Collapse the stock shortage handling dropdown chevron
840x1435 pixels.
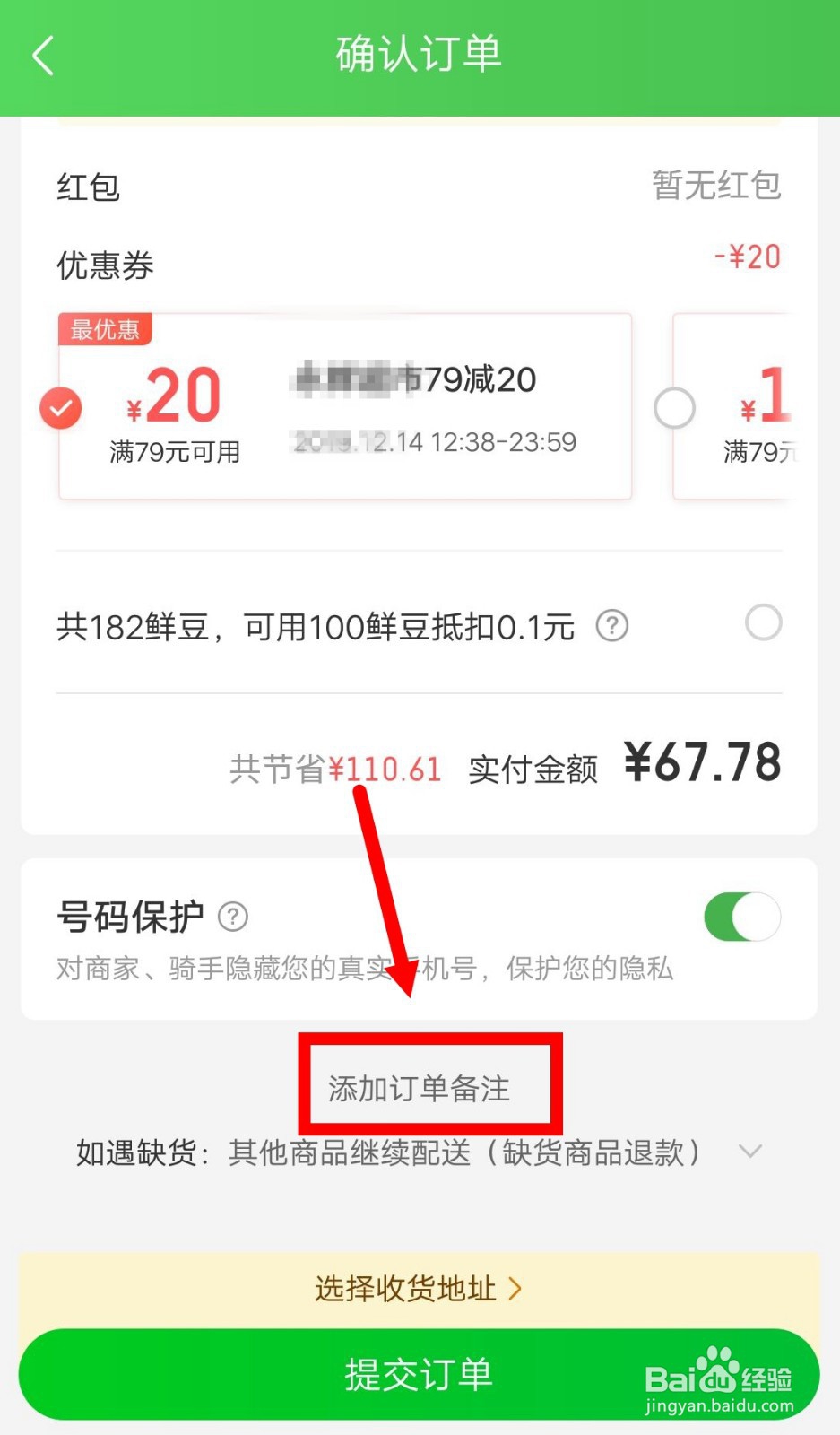751,1152
